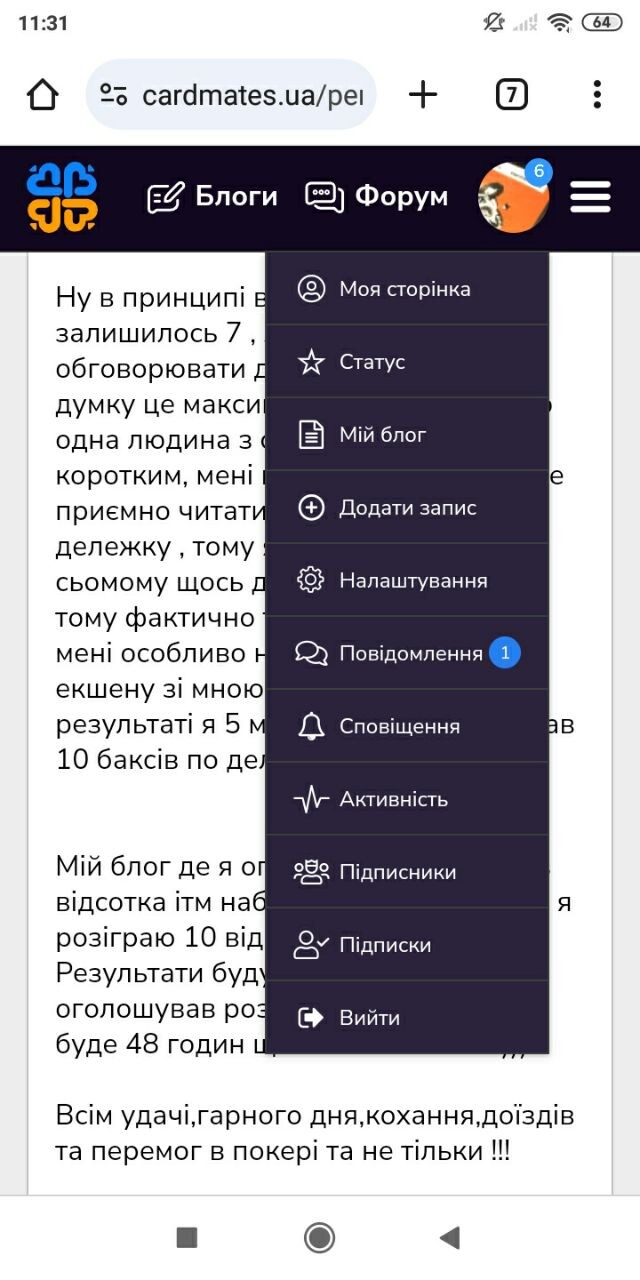Viewport: 640px width, 1280px height.
Task: View Сповіщення notifications
Action: tap(399, 727)
